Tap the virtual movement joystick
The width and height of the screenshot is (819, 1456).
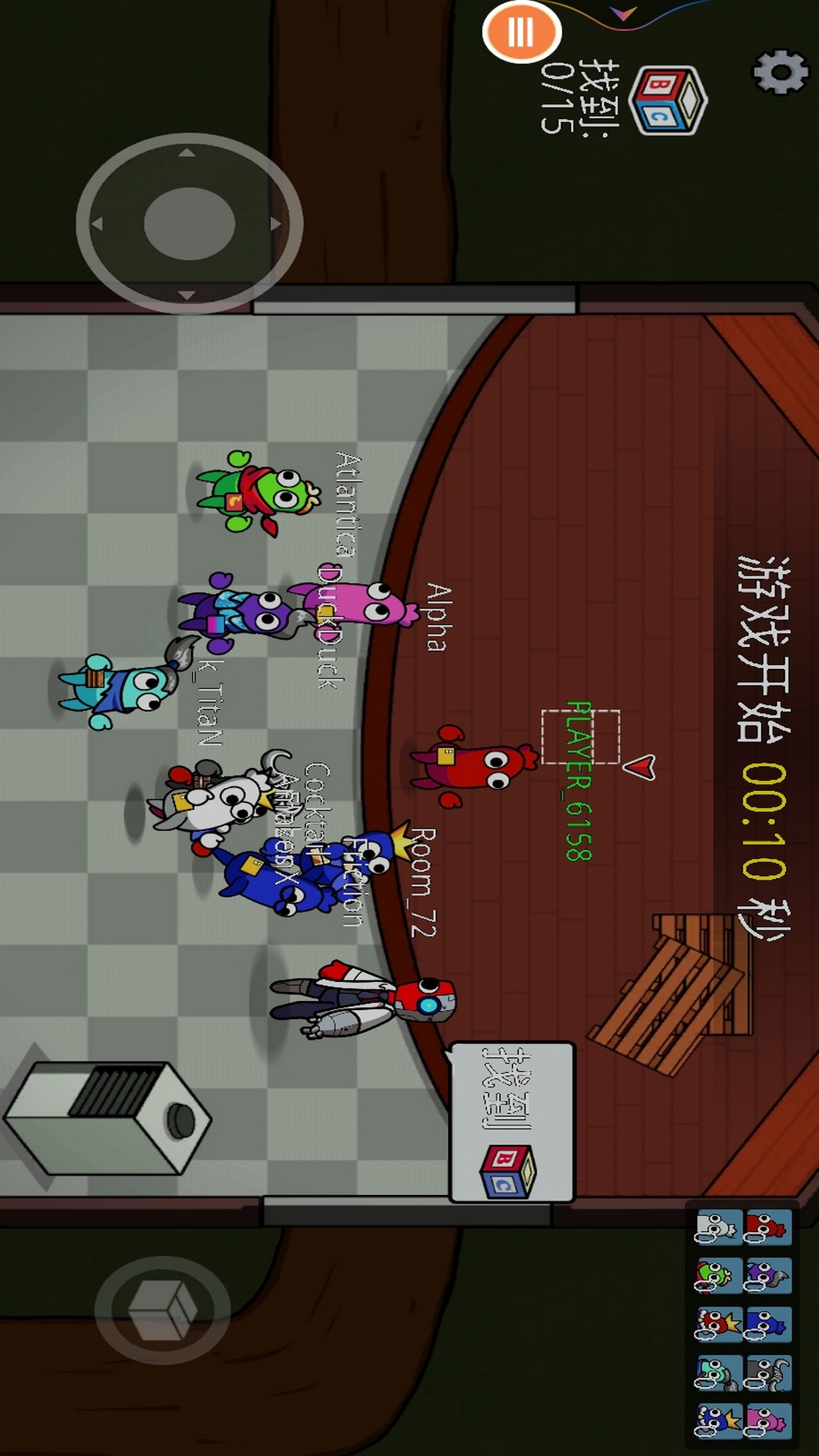pyautogui.click(x=190, y=224)
